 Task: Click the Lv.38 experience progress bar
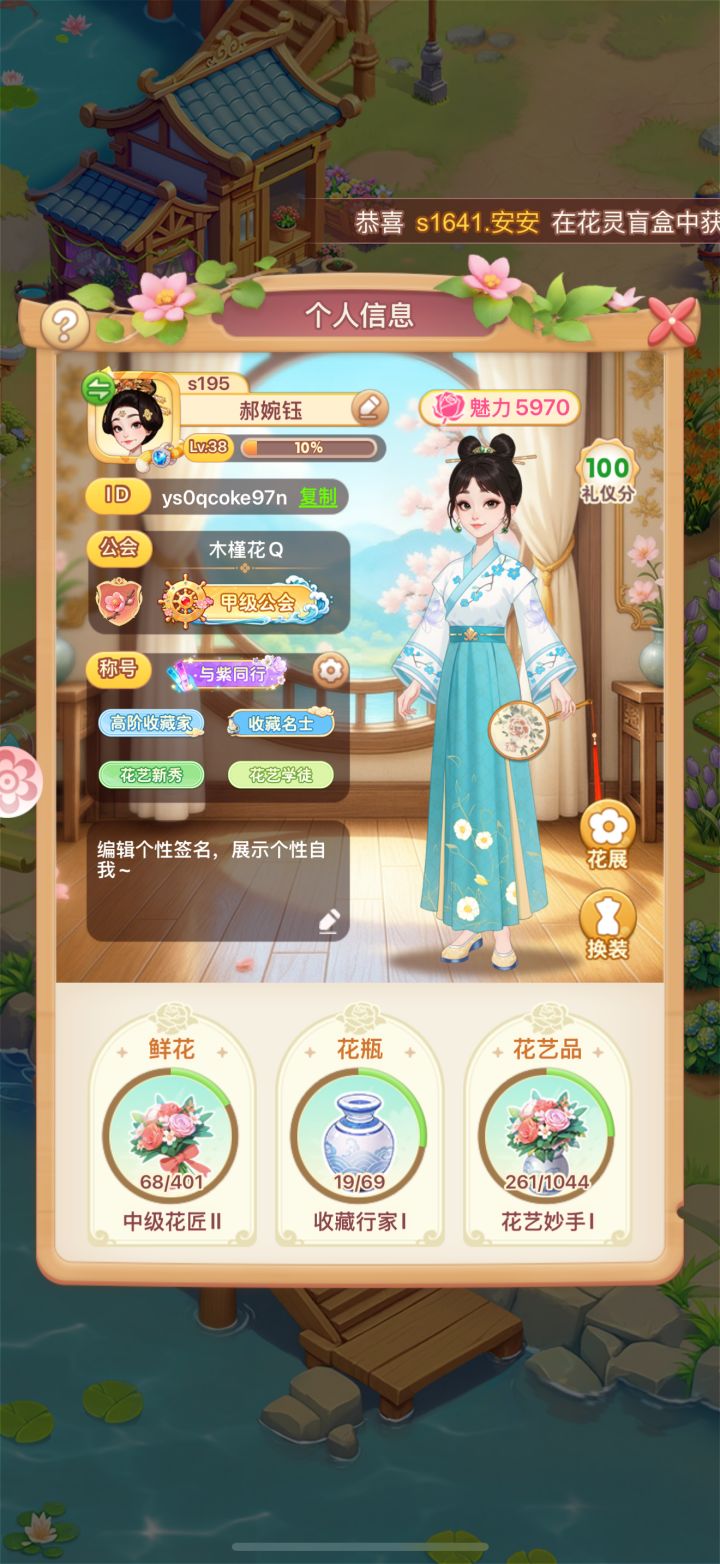(x=310, y=447)
